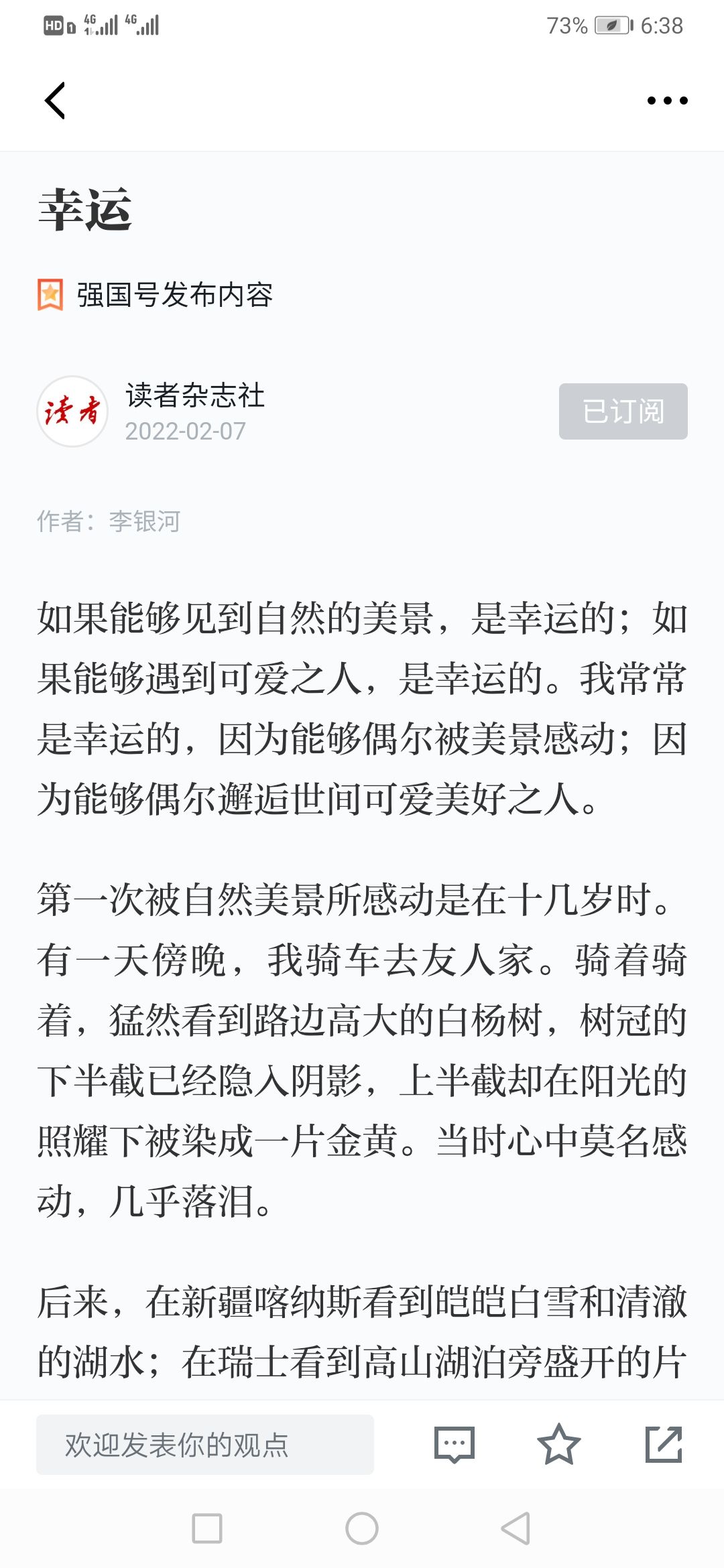Favorite this article with the star
The image size is (724, 1568).
click(558, 1444)
